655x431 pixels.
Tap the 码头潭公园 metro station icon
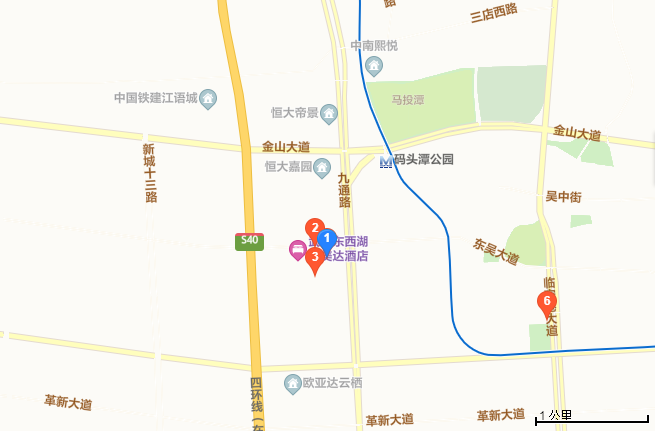tap(386, 160)
